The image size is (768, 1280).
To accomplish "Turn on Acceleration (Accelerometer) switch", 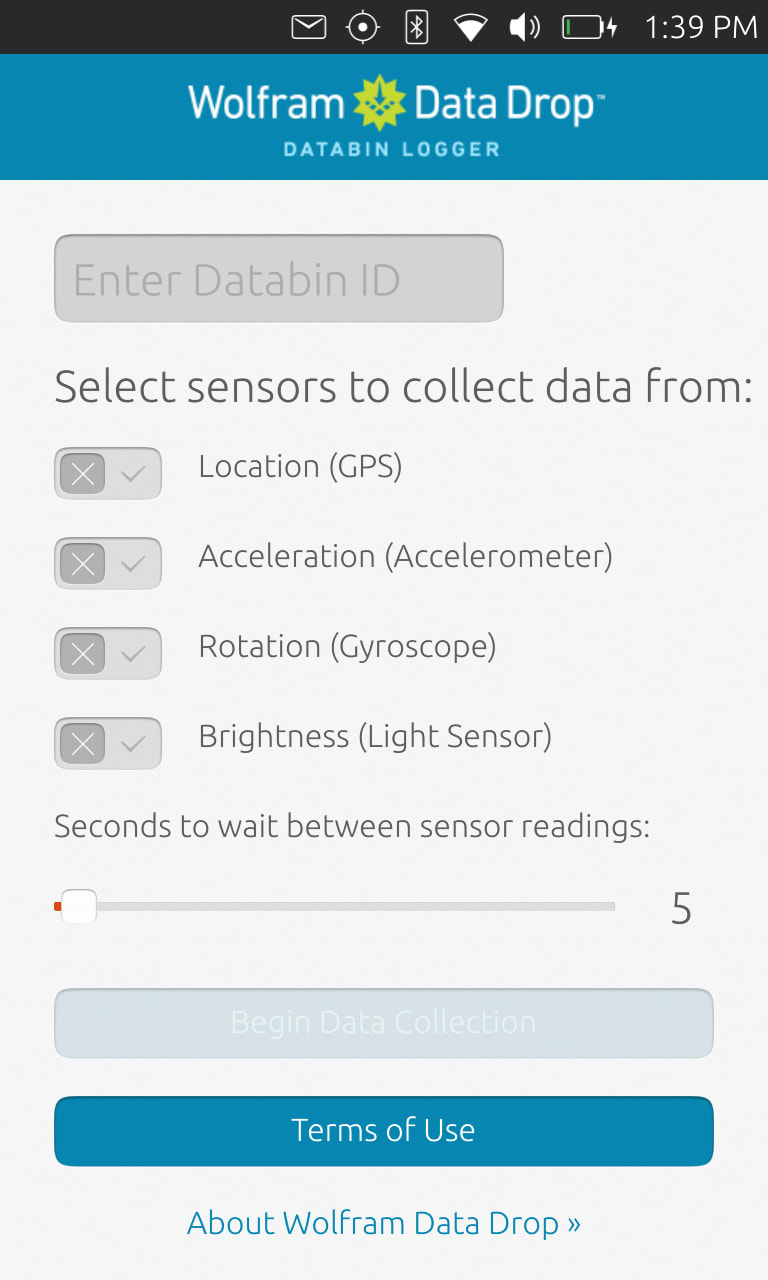I will point(108,564).
